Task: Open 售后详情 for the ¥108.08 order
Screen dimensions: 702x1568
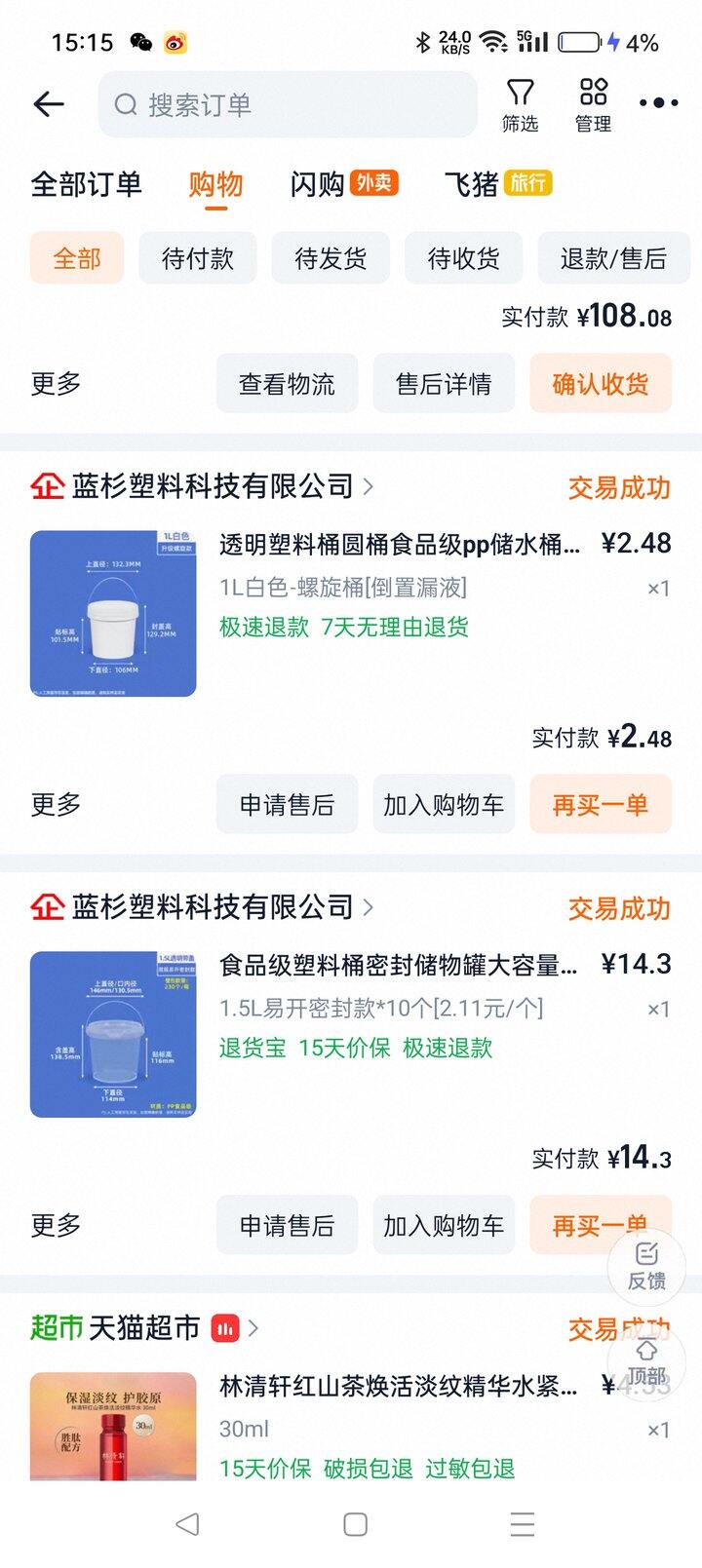Action: pyautogui.click(x=444, y=384)
